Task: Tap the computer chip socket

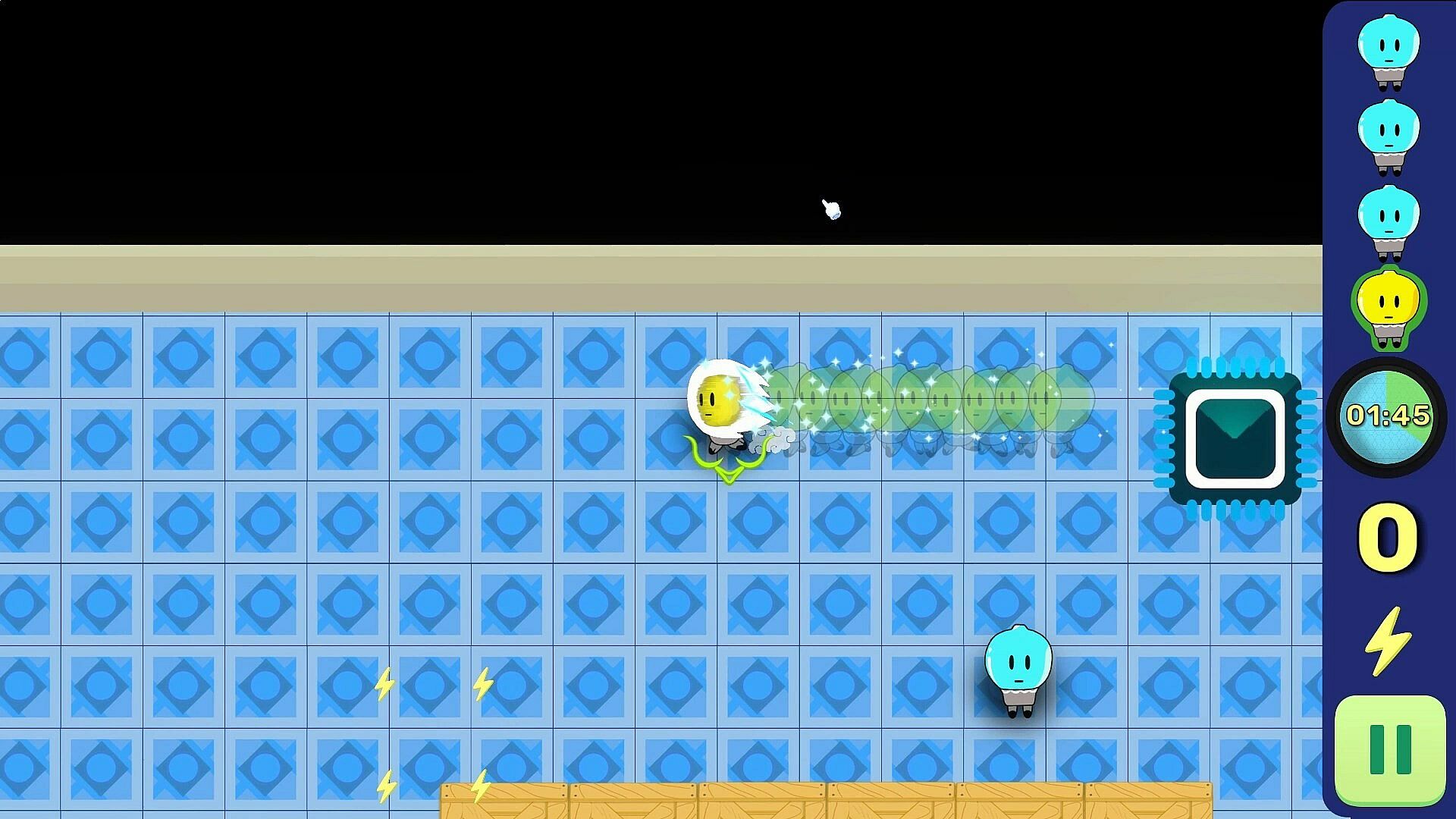Action: [x=1235, y=439]
